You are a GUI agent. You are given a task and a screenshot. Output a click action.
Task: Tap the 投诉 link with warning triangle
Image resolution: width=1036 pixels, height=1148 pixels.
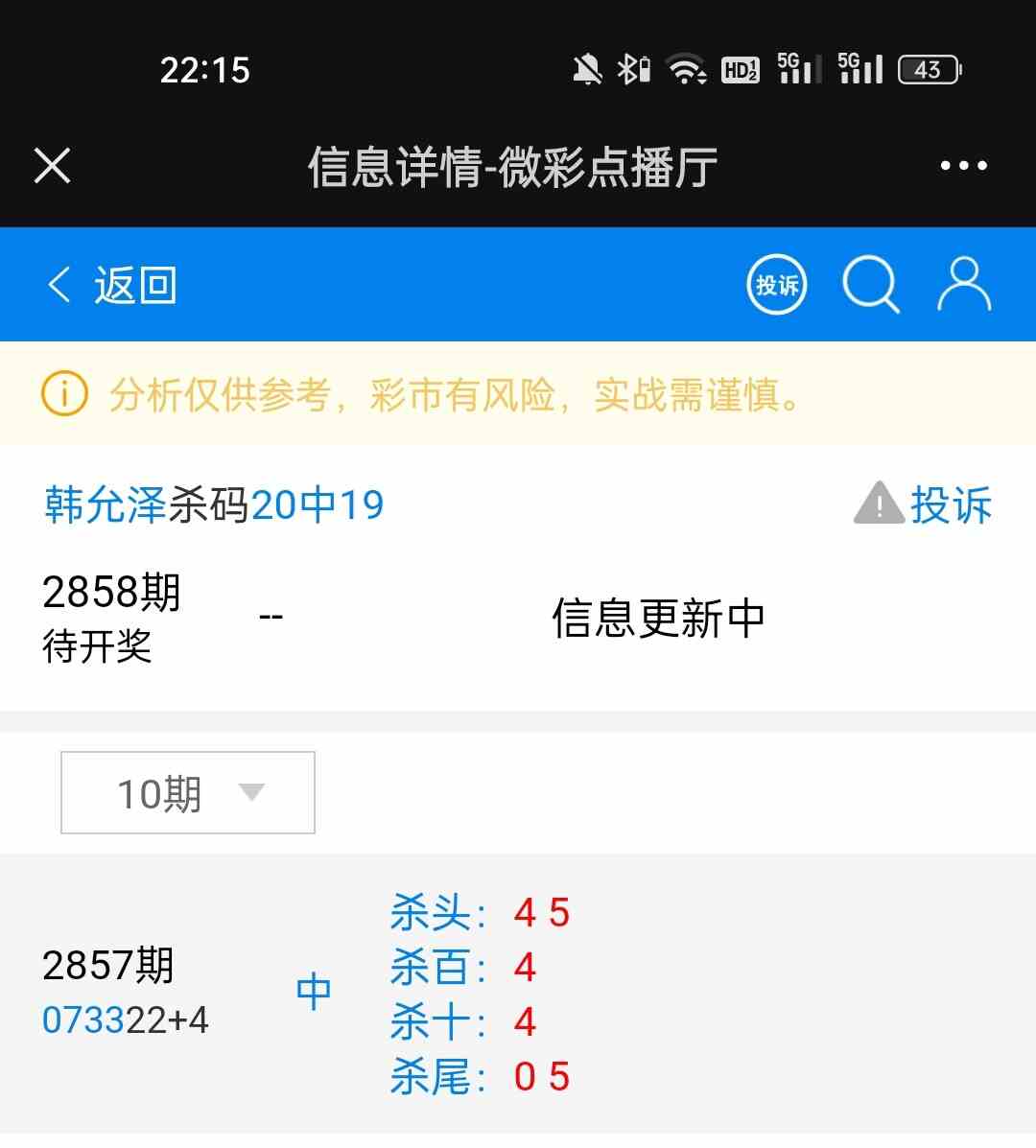coord(924,504)
